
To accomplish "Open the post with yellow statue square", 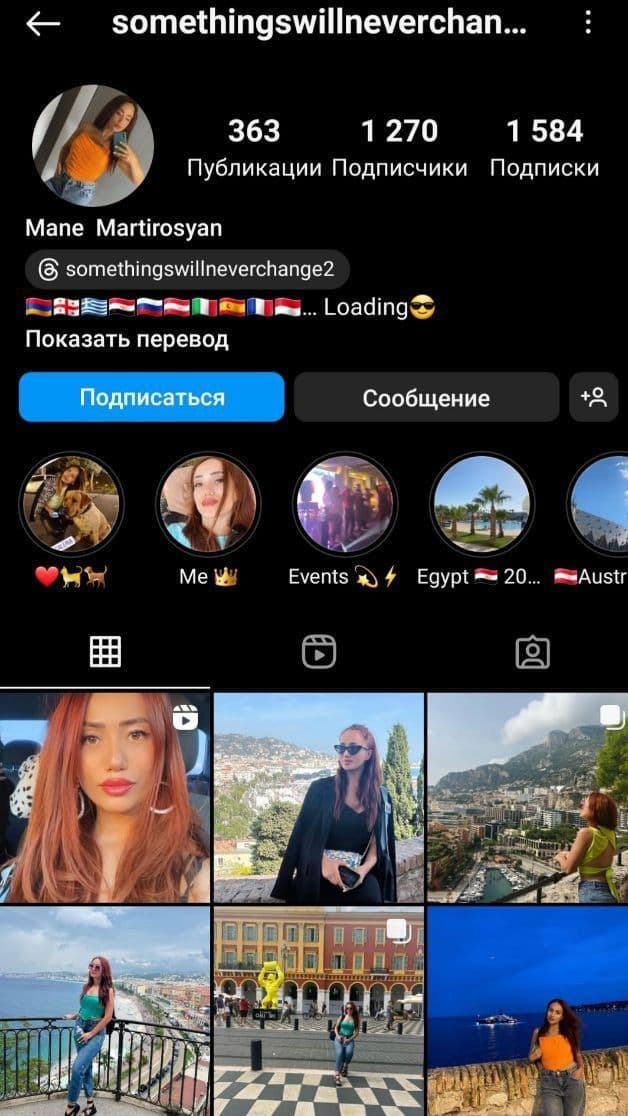I will 318,1011.
